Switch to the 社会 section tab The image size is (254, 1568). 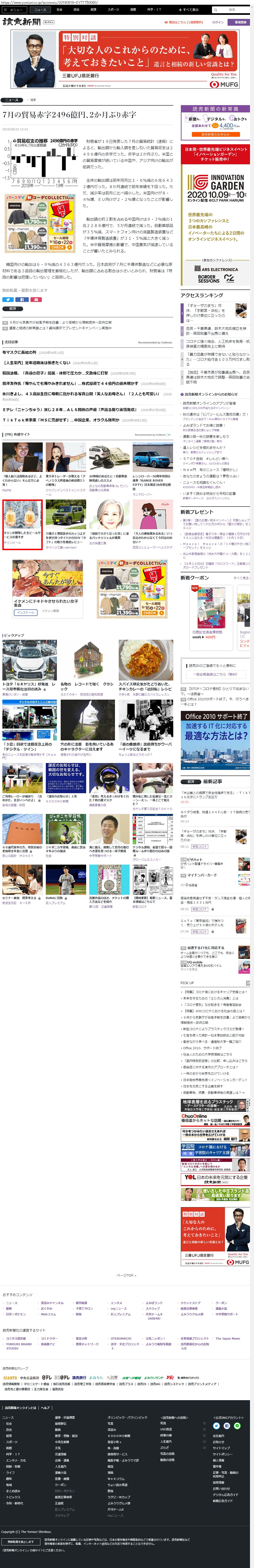[x=59, y=10]
